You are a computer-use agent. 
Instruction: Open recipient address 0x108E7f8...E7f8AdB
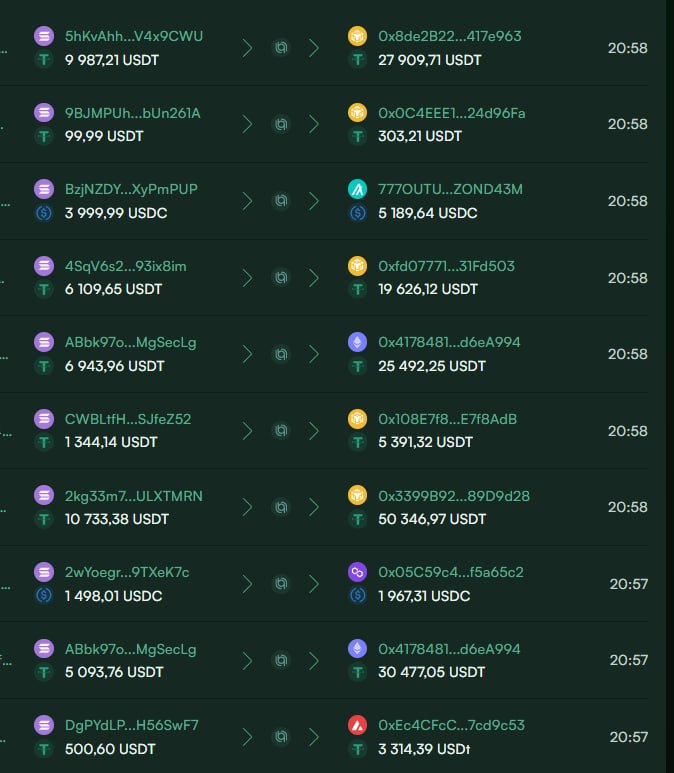(x=447, y=419)
